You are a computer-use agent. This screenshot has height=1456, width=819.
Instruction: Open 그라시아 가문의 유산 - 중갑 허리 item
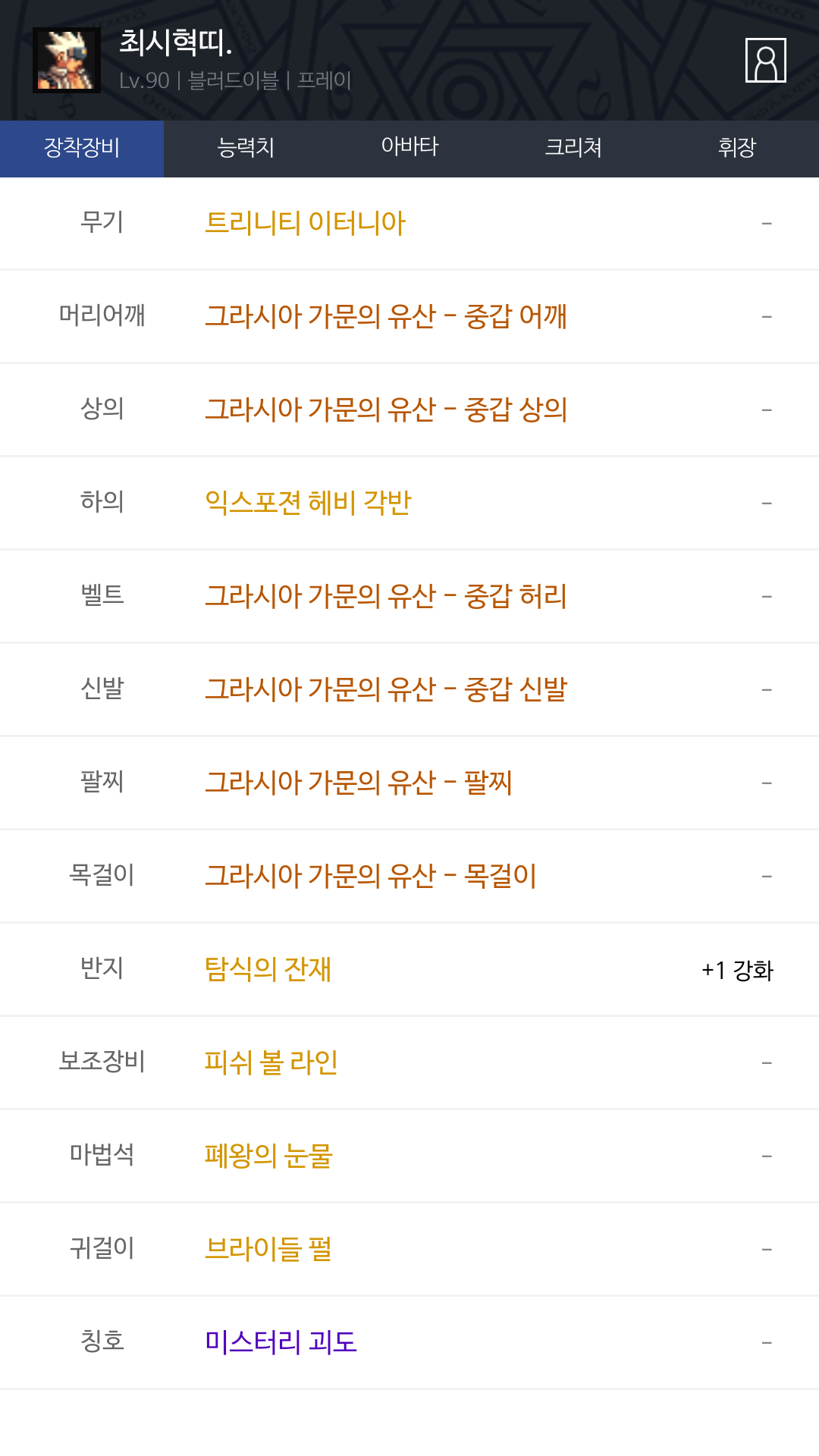(386, 596)
